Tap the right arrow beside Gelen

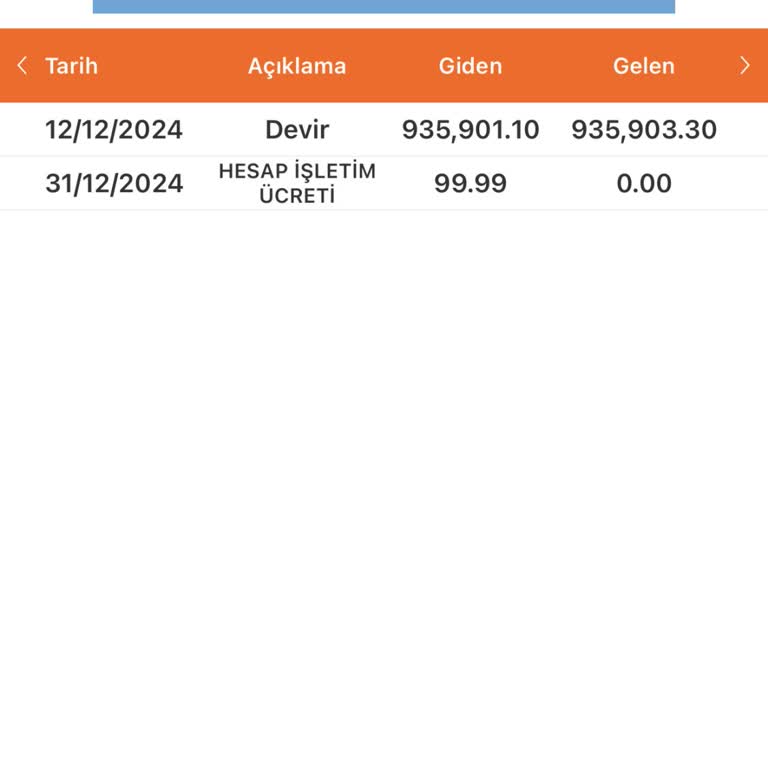pyautogui.click(x=744, y=66)
